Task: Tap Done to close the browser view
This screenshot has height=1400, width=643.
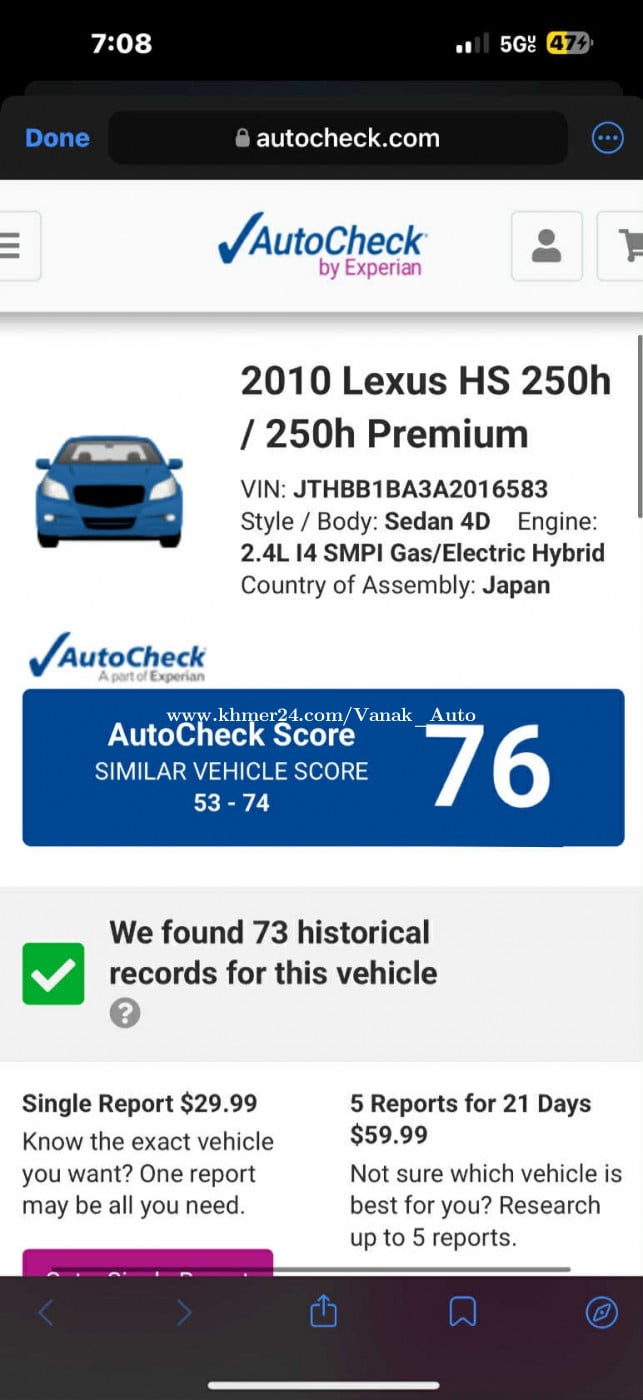Action: point(57,138)
